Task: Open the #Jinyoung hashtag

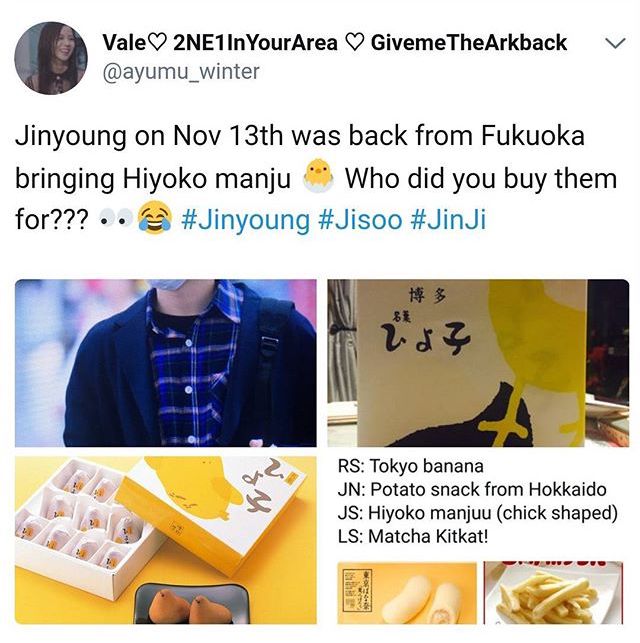Action: point(245,219)
